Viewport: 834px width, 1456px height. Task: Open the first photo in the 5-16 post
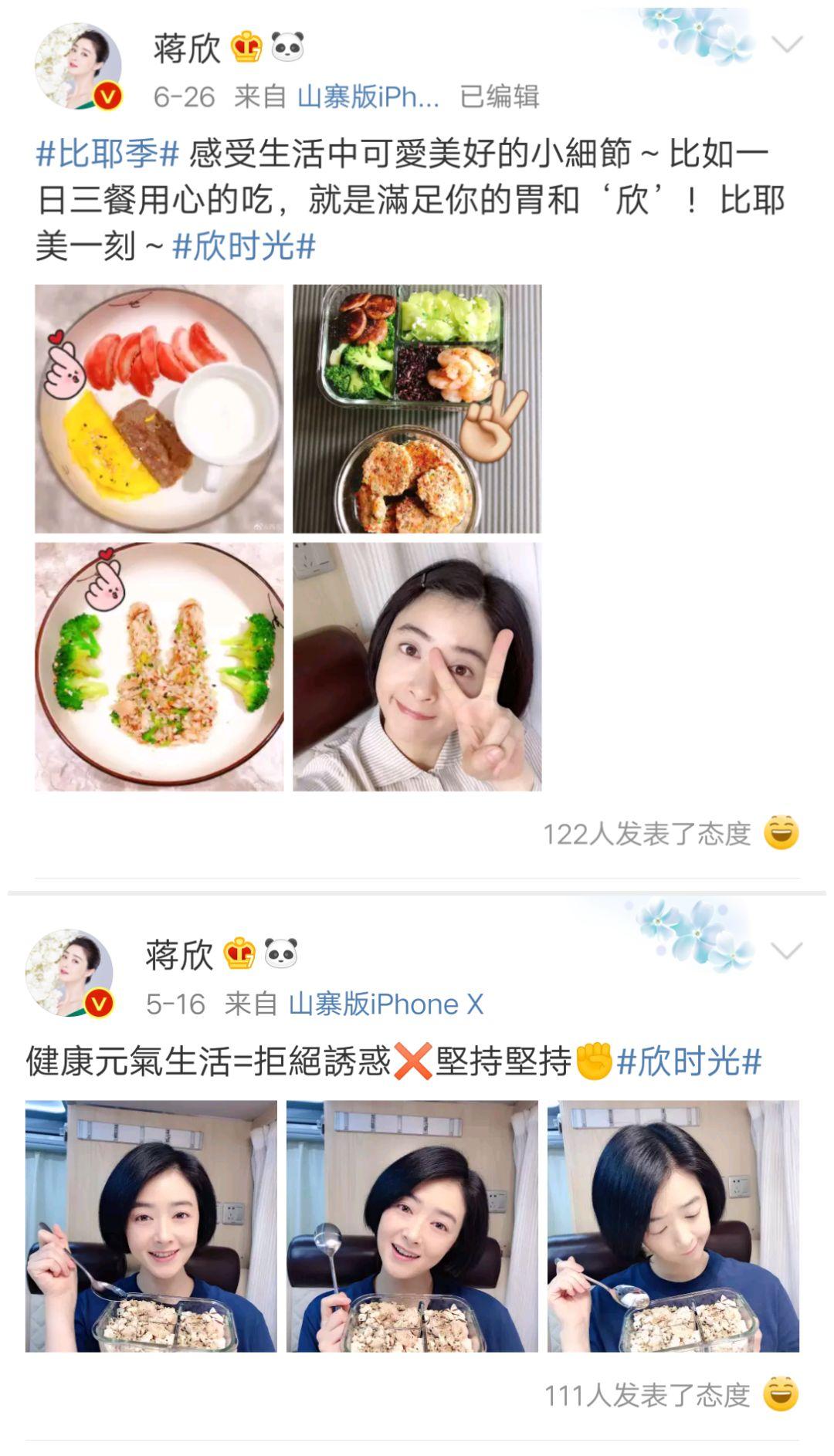[x=151, y=1226]
